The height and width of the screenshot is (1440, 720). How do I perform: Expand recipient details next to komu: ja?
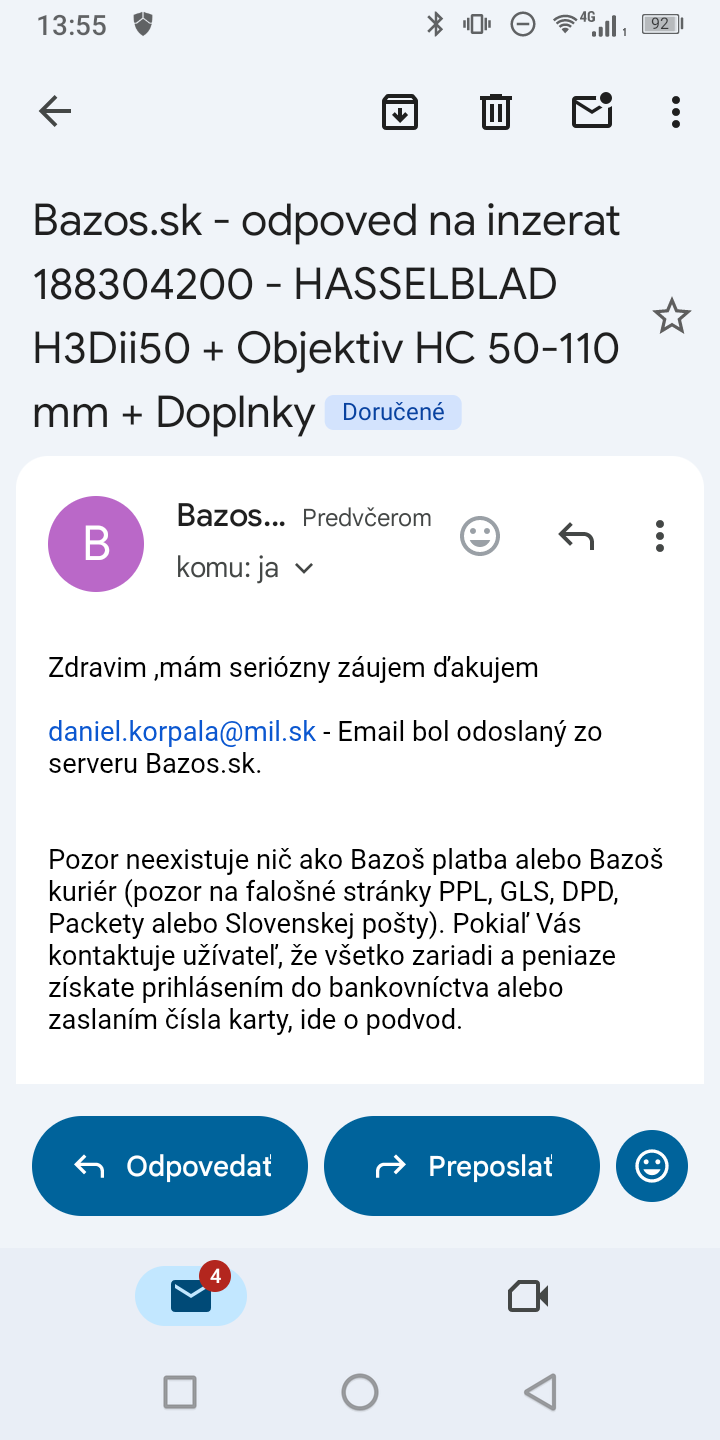click(304, 568)
